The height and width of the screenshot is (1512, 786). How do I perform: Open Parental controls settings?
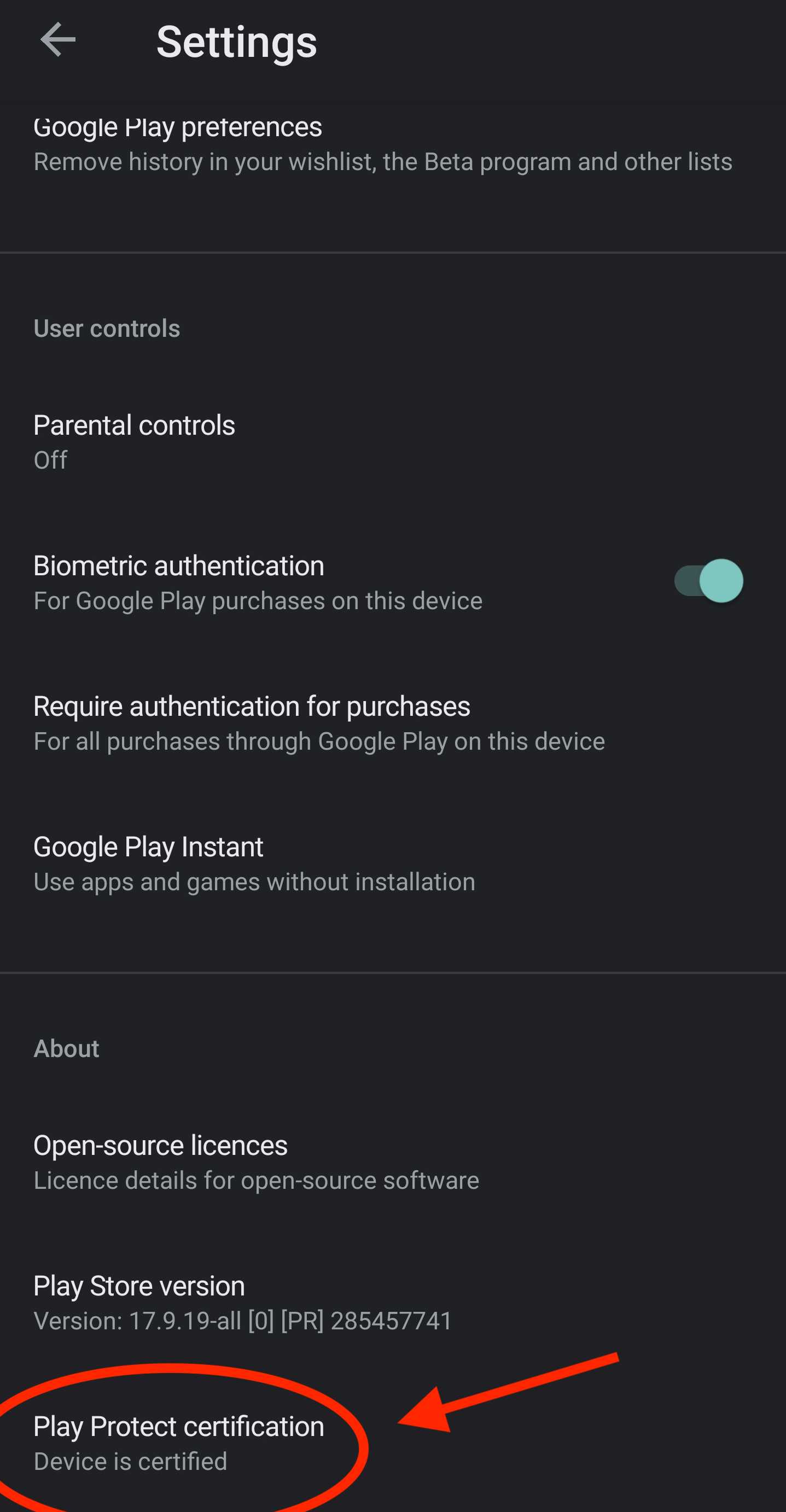click(x=134, y=424)
